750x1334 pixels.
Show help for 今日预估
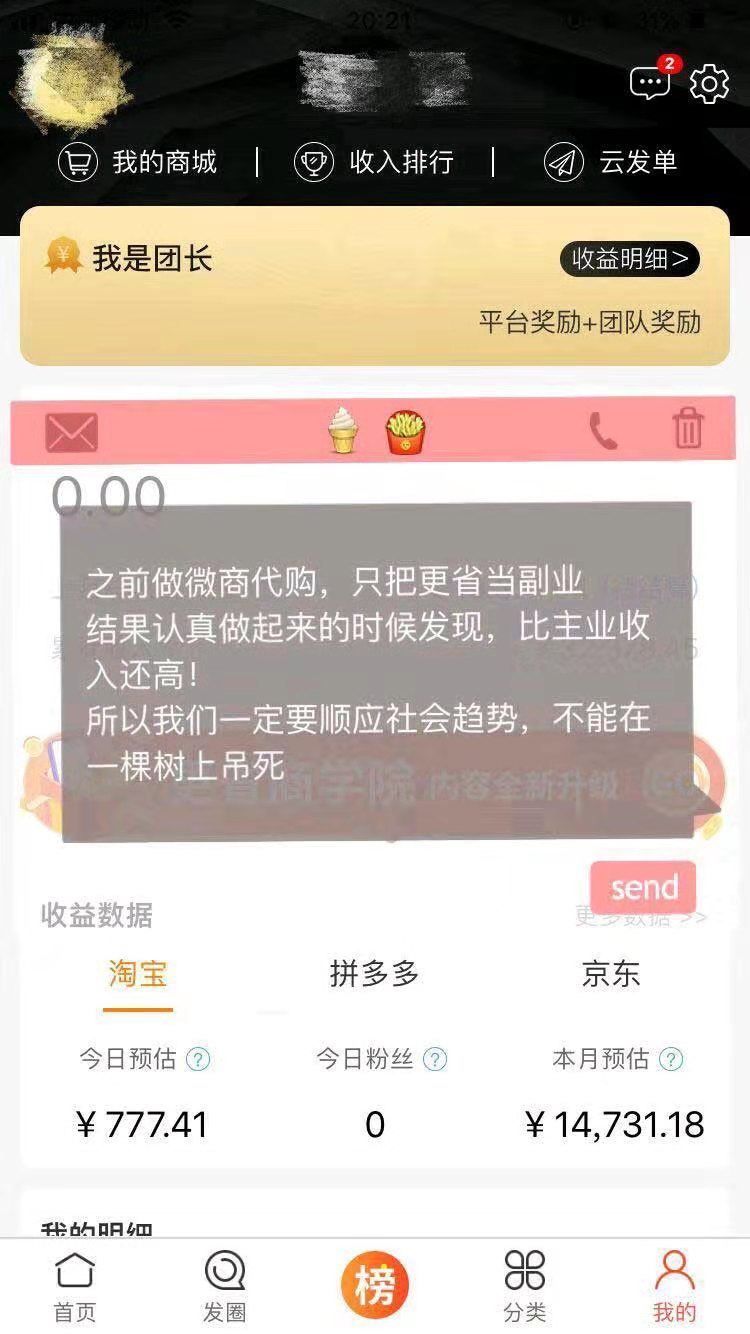pyautogui.click(x=199, y=1059)
